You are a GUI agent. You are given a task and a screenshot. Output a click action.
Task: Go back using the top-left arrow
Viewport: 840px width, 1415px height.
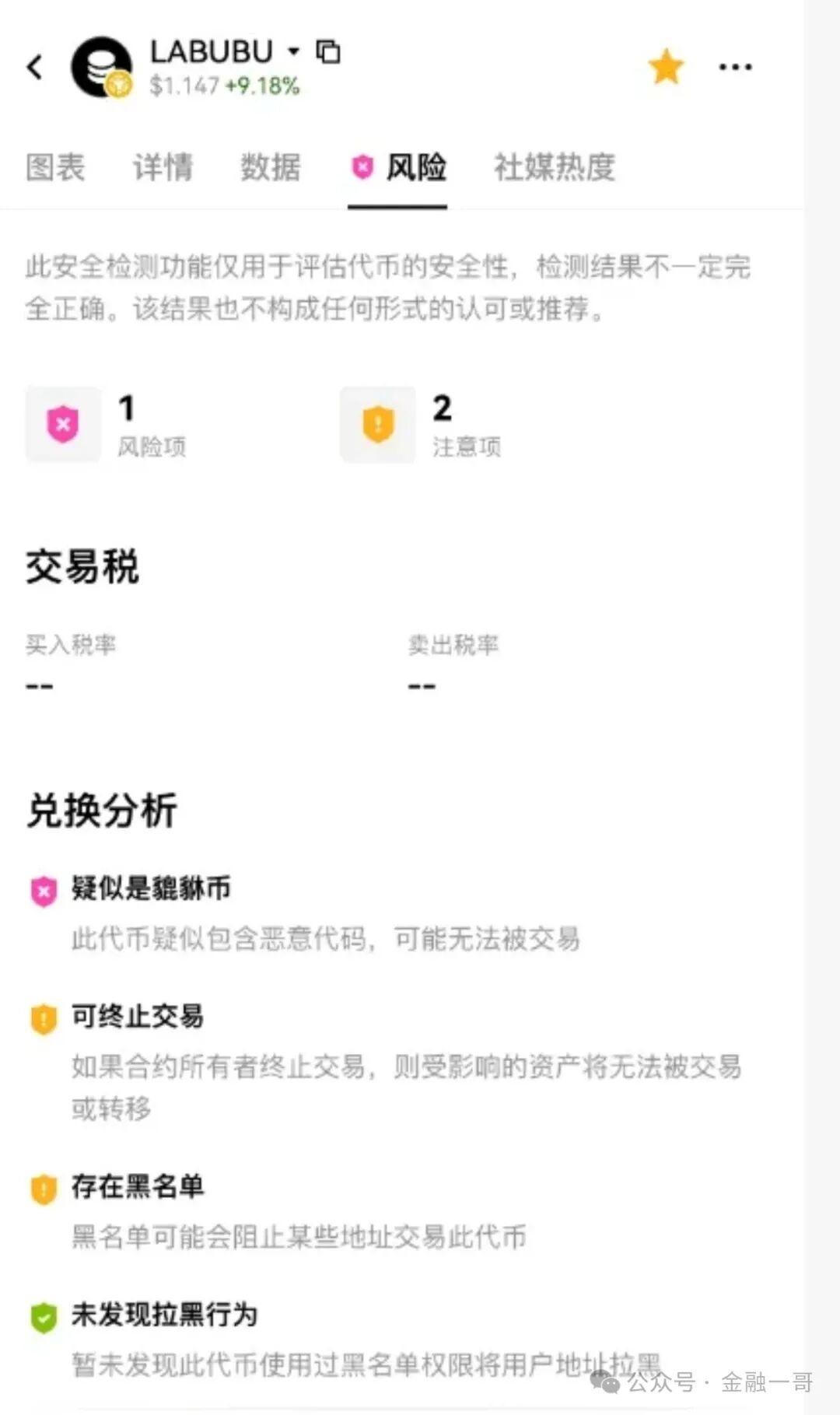pyautogui.click(x=35, y=67)
